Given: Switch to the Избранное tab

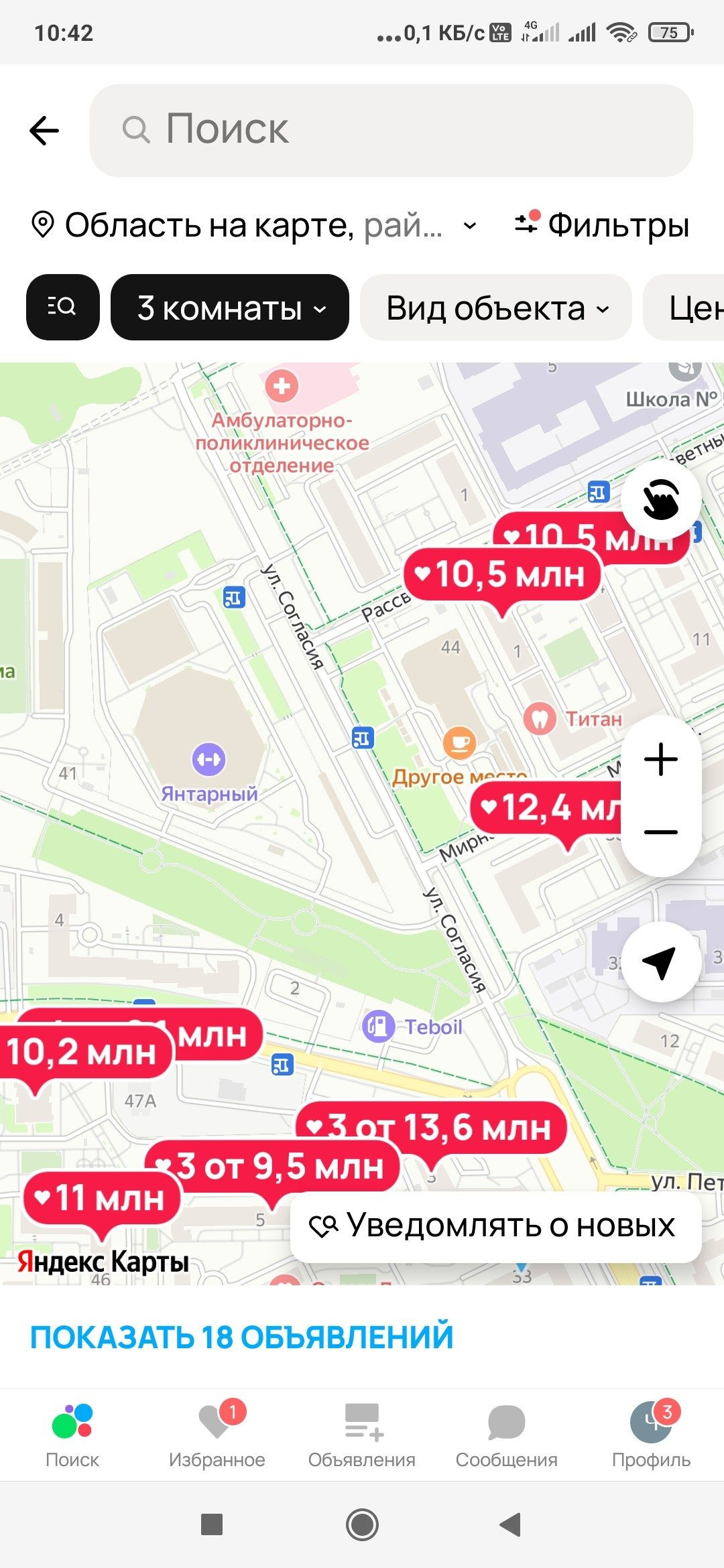Looking at the screenshot, I should coord(217,1434).
